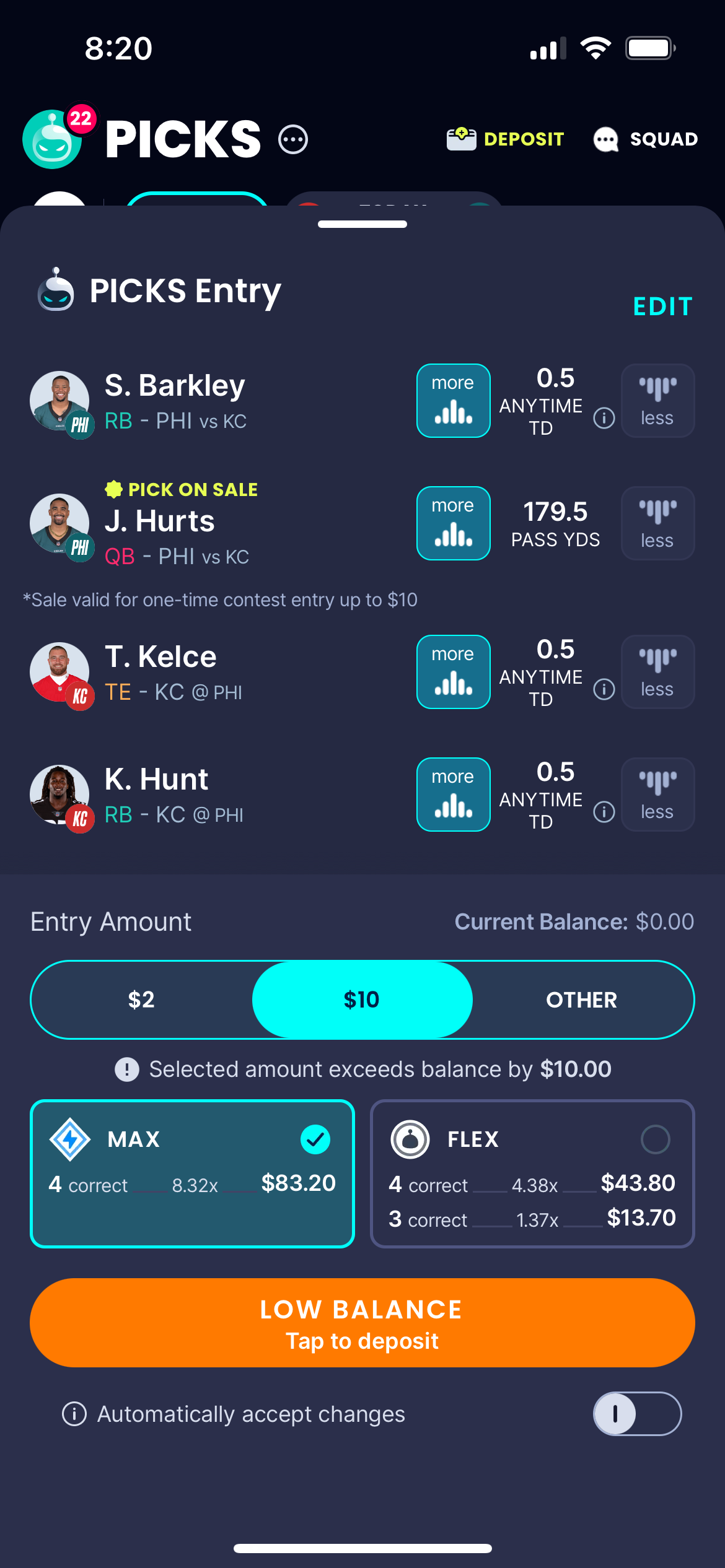Choose OTHER entry amount
Image resolution: width=725 pixels, height=1568 pixels.
pyautogui.click(x=581, y=1000)
